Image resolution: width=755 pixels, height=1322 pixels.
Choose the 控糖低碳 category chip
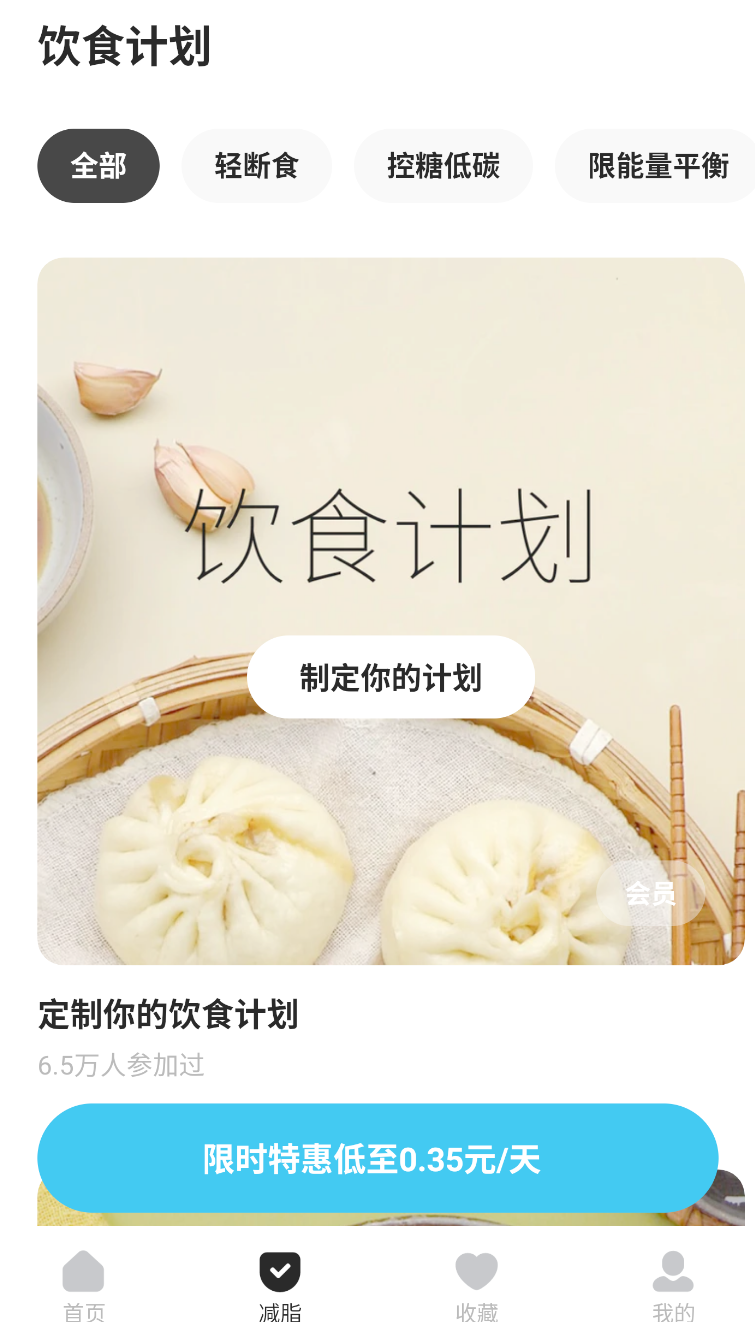click(x=443, y=166)
